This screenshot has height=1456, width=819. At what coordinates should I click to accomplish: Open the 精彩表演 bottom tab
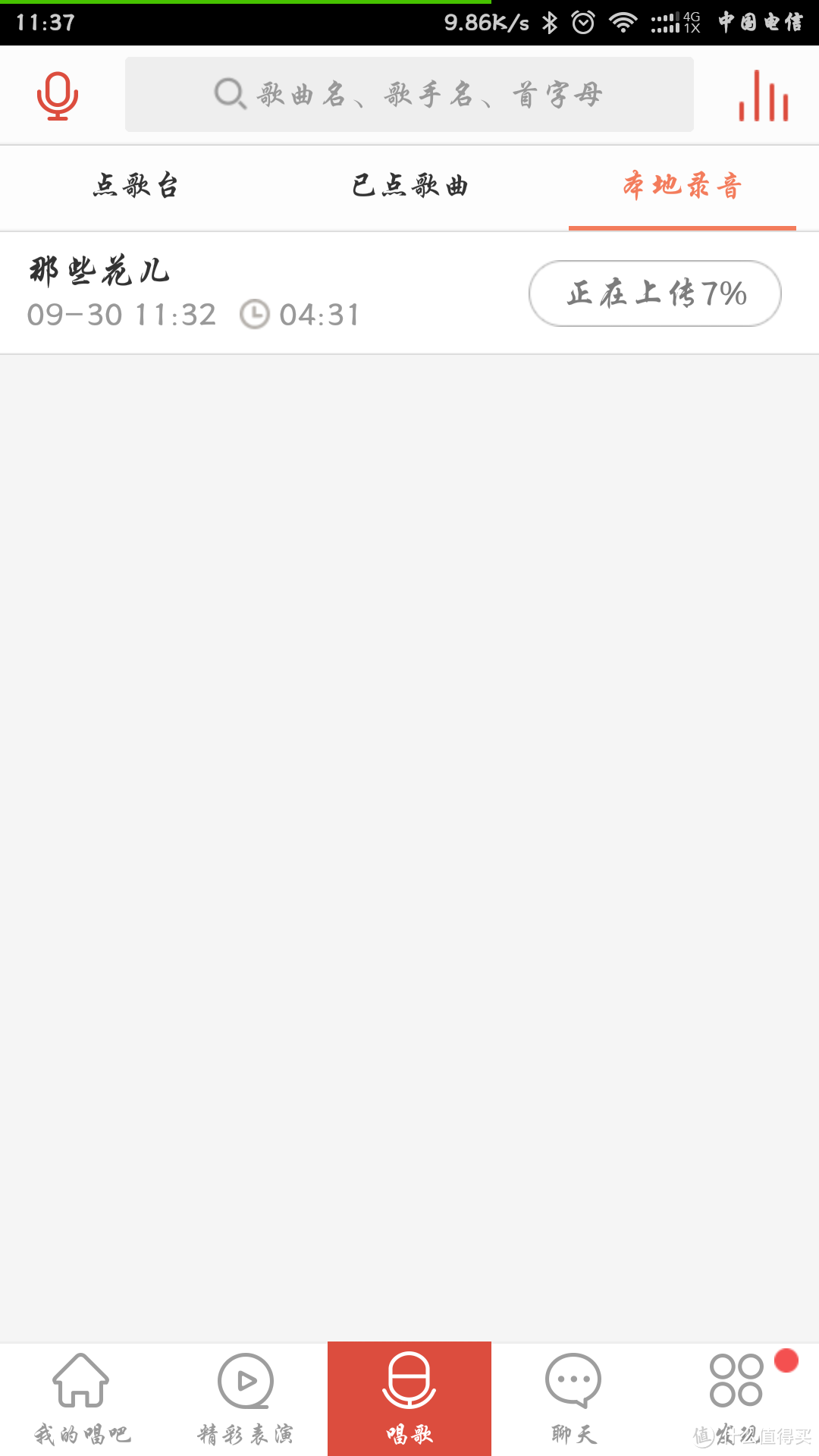[x=246, y=1399]
